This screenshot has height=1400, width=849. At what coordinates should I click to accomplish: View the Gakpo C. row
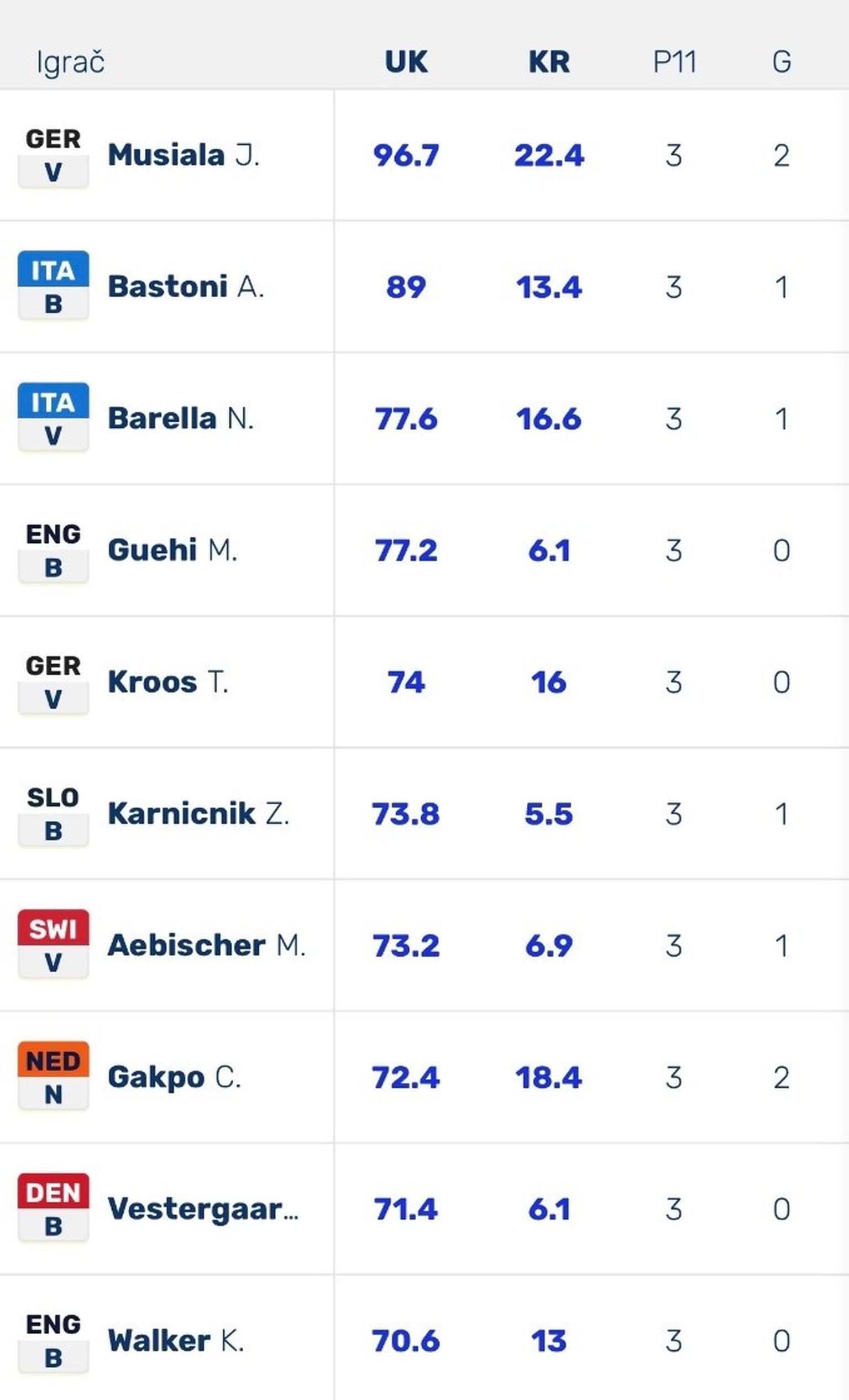coord(174,1077)
